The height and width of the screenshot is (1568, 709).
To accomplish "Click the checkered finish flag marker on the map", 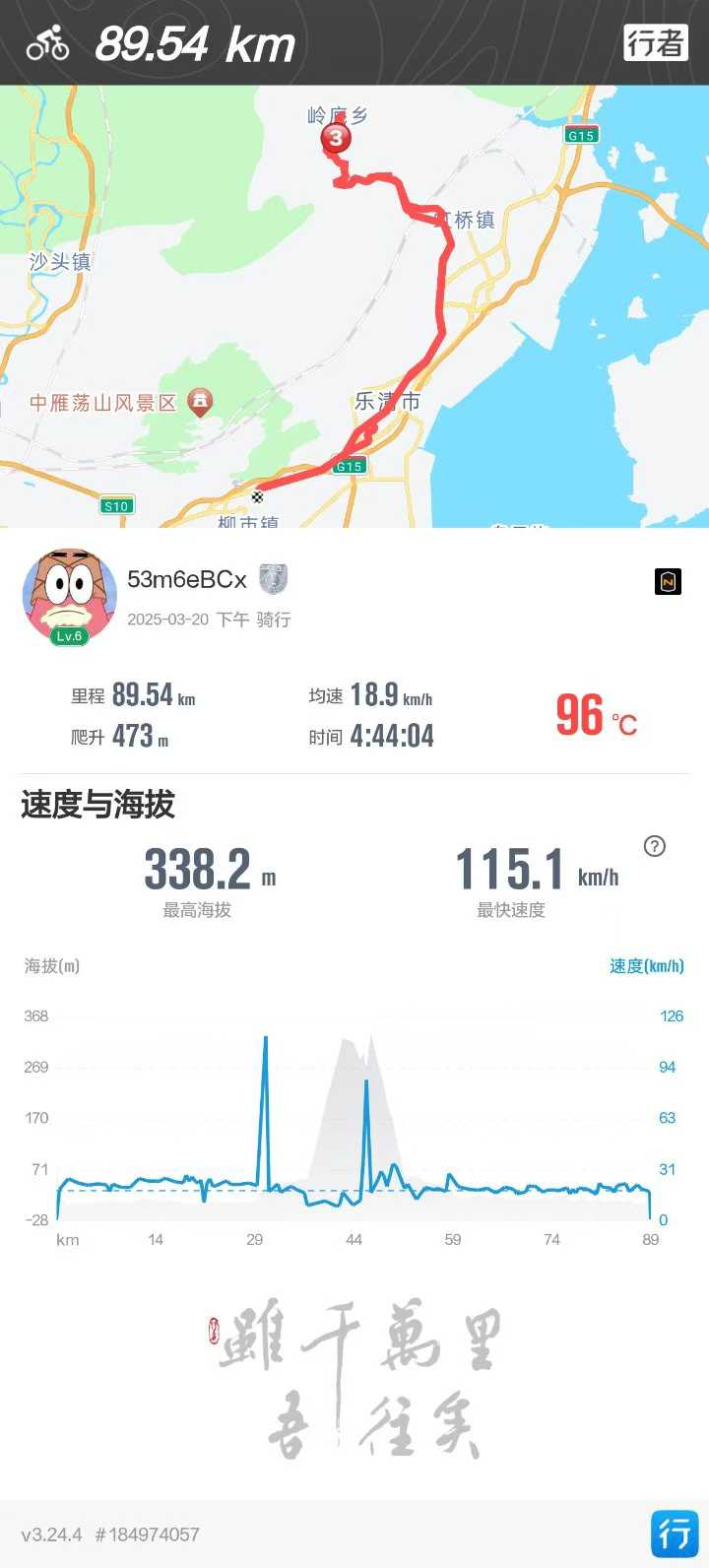I will (257, 497).
